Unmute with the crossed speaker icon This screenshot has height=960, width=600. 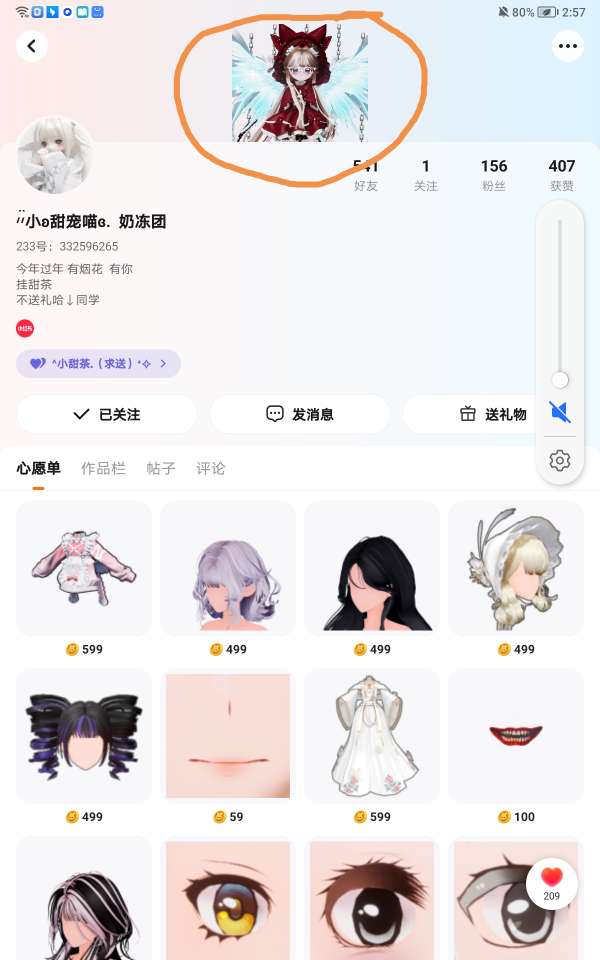pos(560,411)
